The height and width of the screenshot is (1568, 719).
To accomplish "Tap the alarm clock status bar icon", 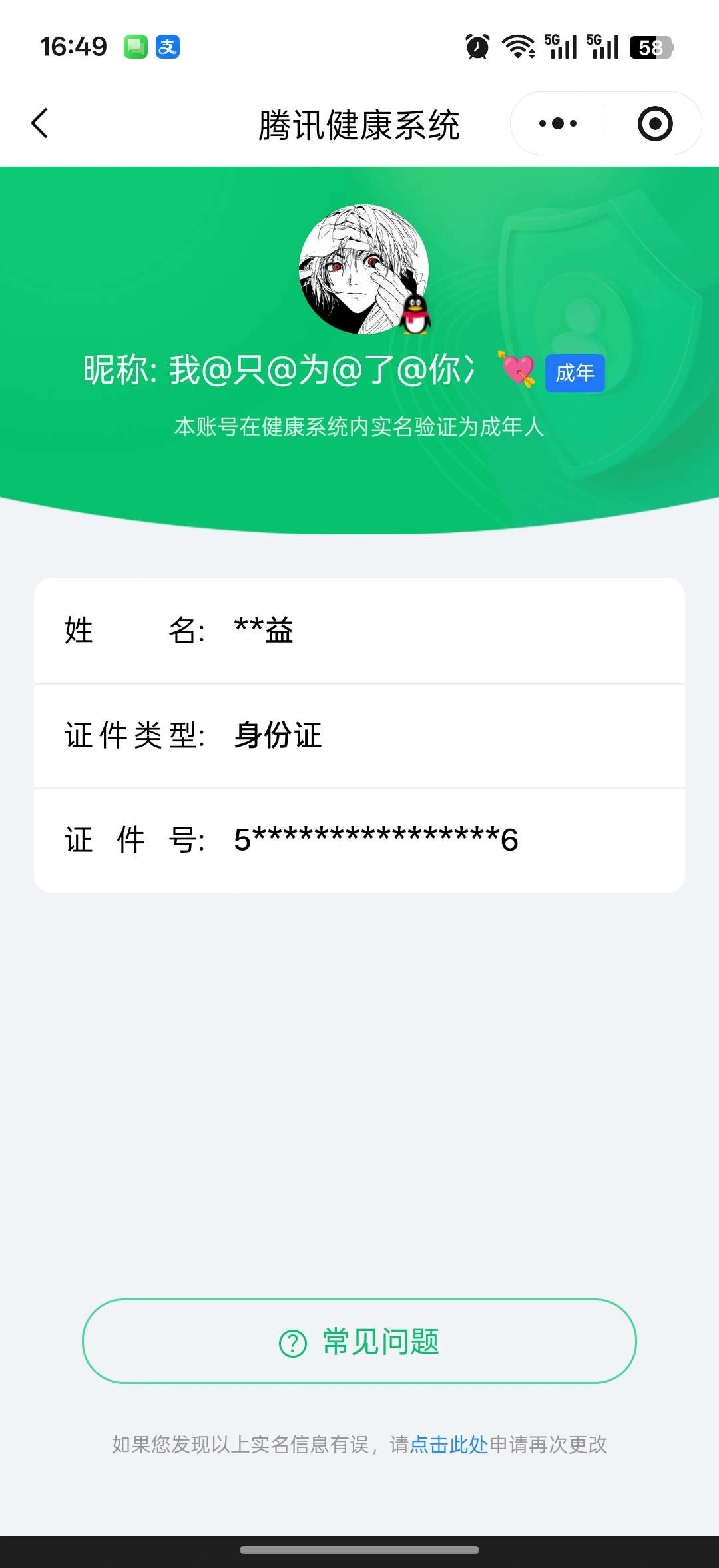I will point(477,47).
